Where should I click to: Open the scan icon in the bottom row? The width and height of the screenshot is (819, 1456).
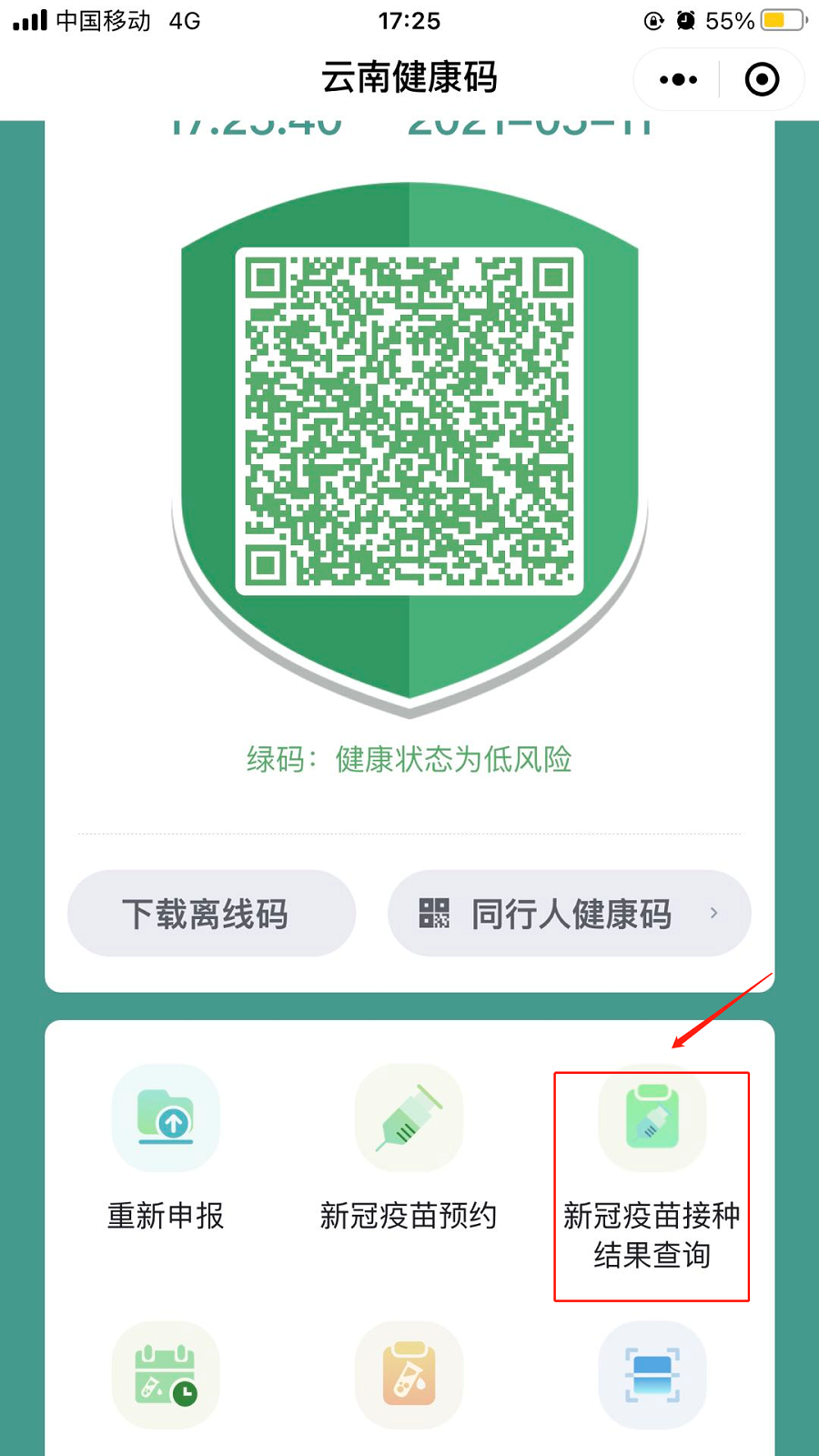tap(652, 1375)
